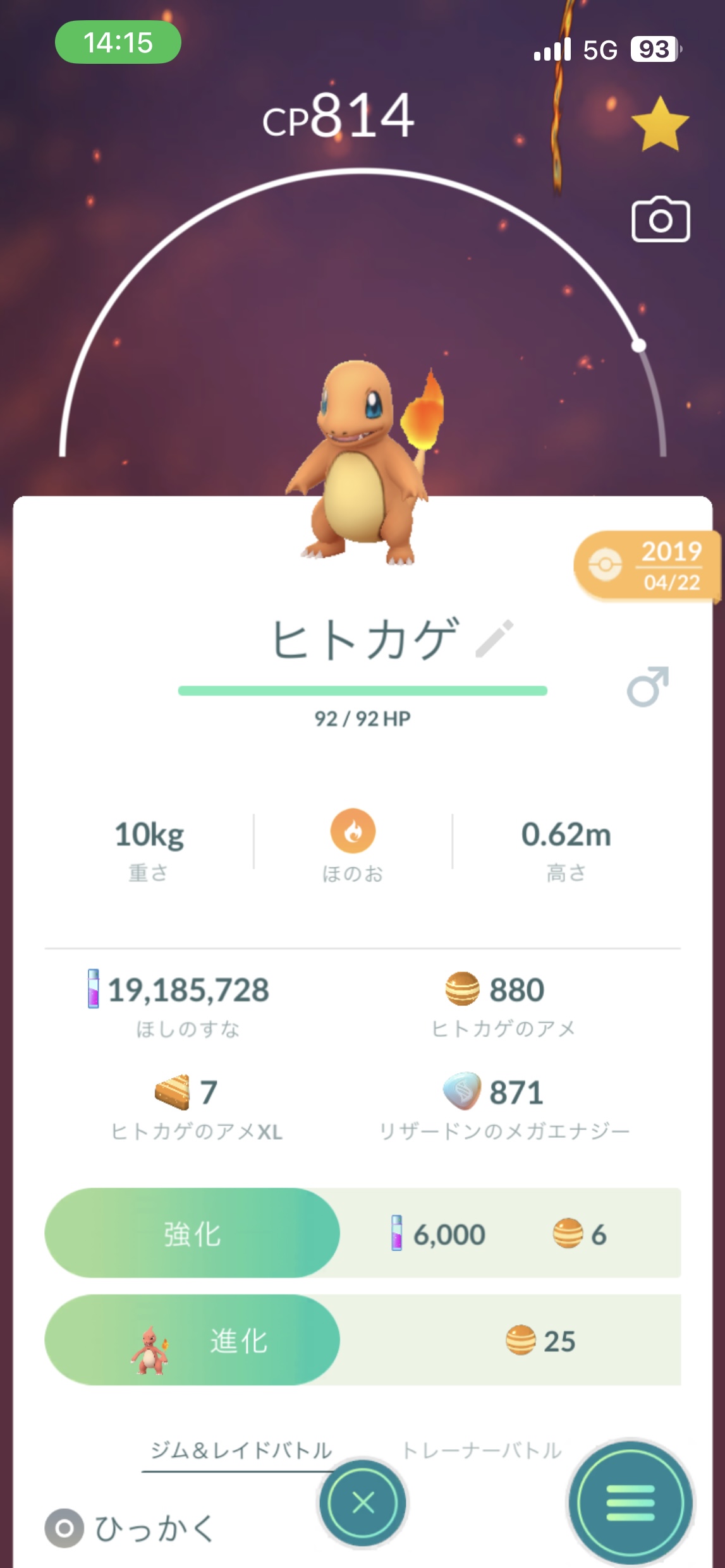The image size is (725, 1568).
Task: Switch to the トレーナーバトル tab
Action: point(482,1450)
